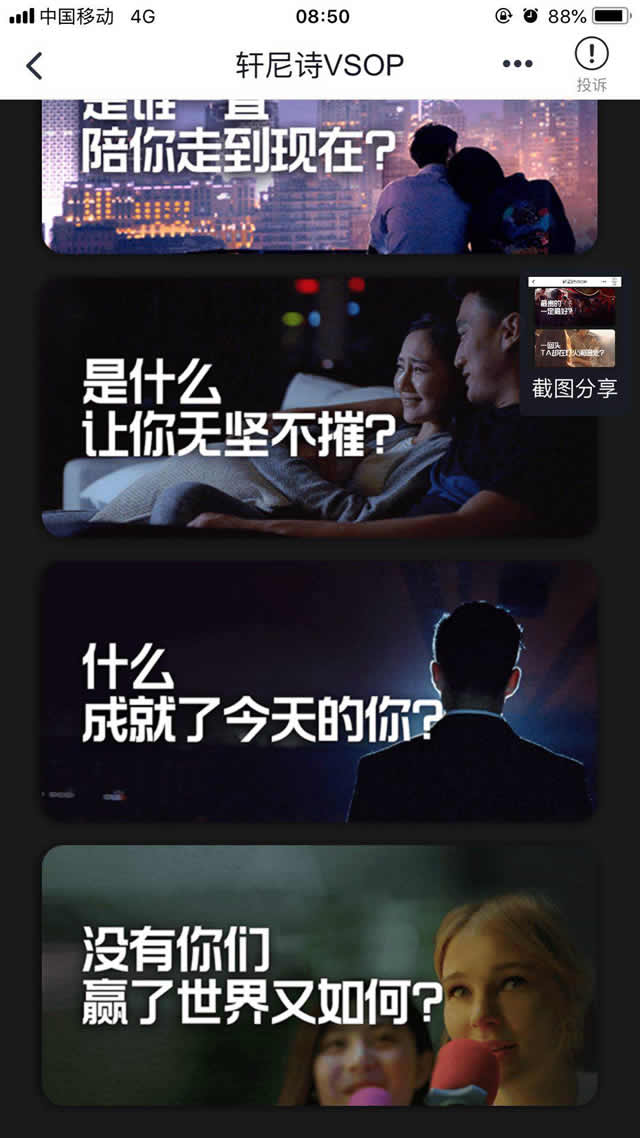Open the three-dot overflow menu
Image resolution: width=640 pixels, height=1138 pixels.
pos(517,65)
